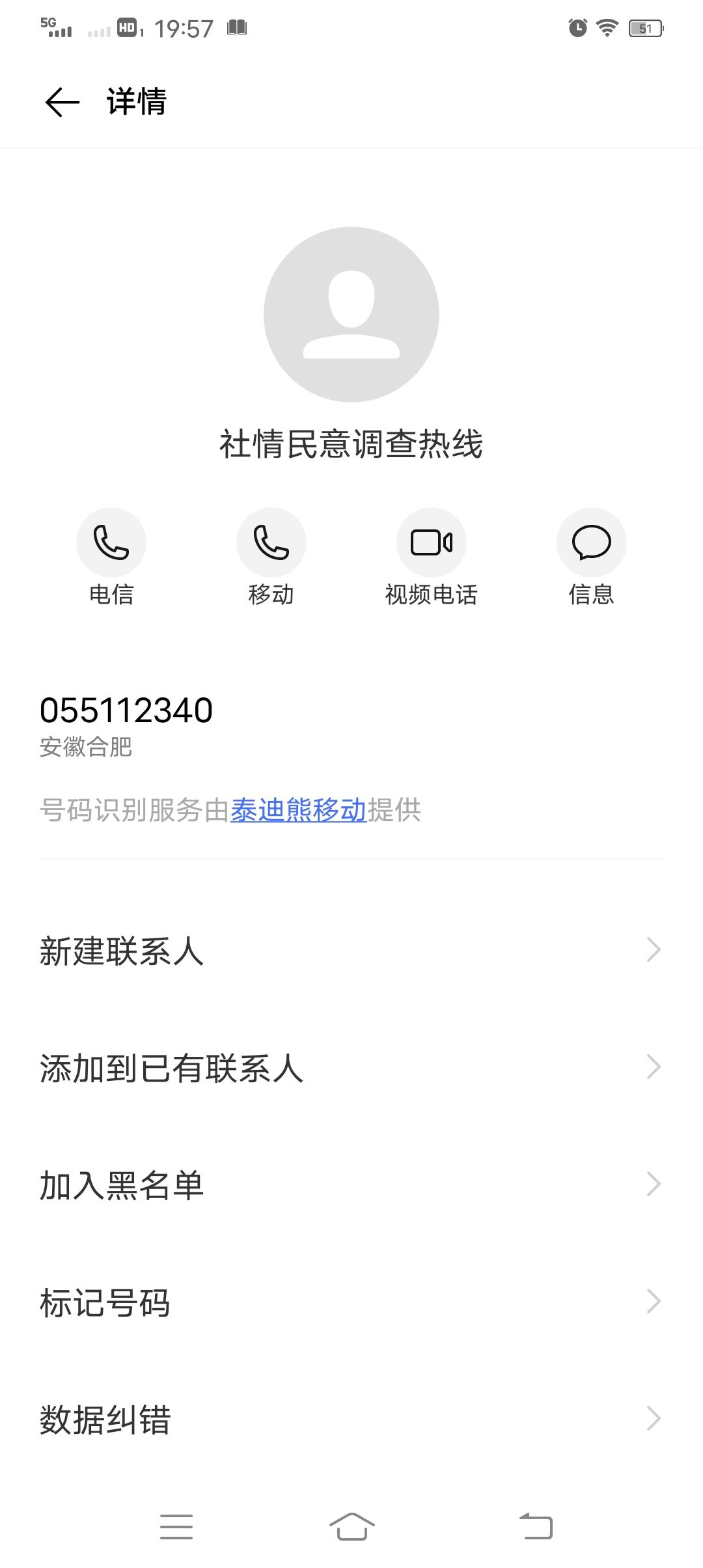Select 新建联系人

coord(351,950)
